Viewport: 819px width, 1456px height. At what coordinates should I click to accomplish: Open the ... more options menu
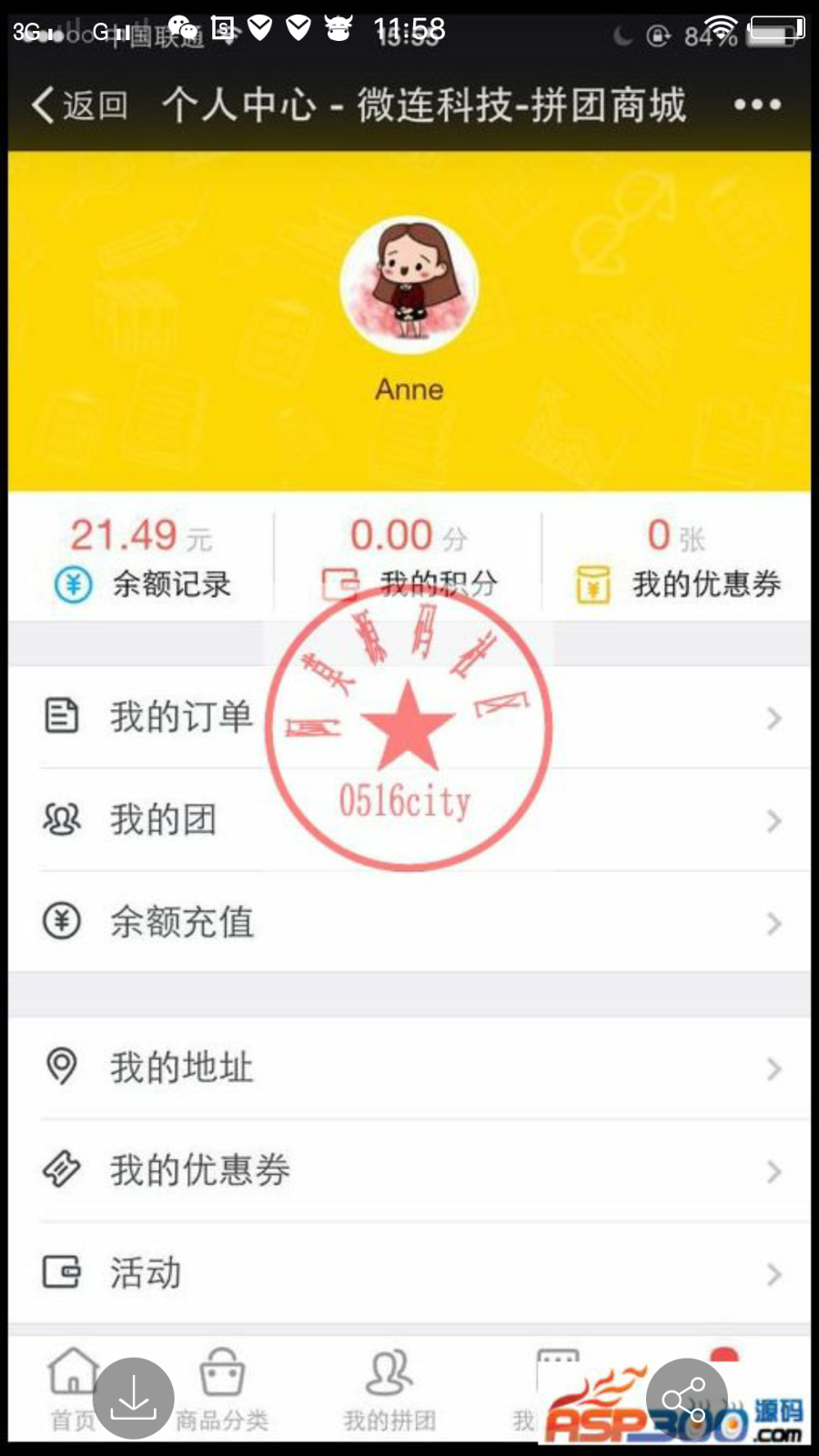(x=757, y=105)
